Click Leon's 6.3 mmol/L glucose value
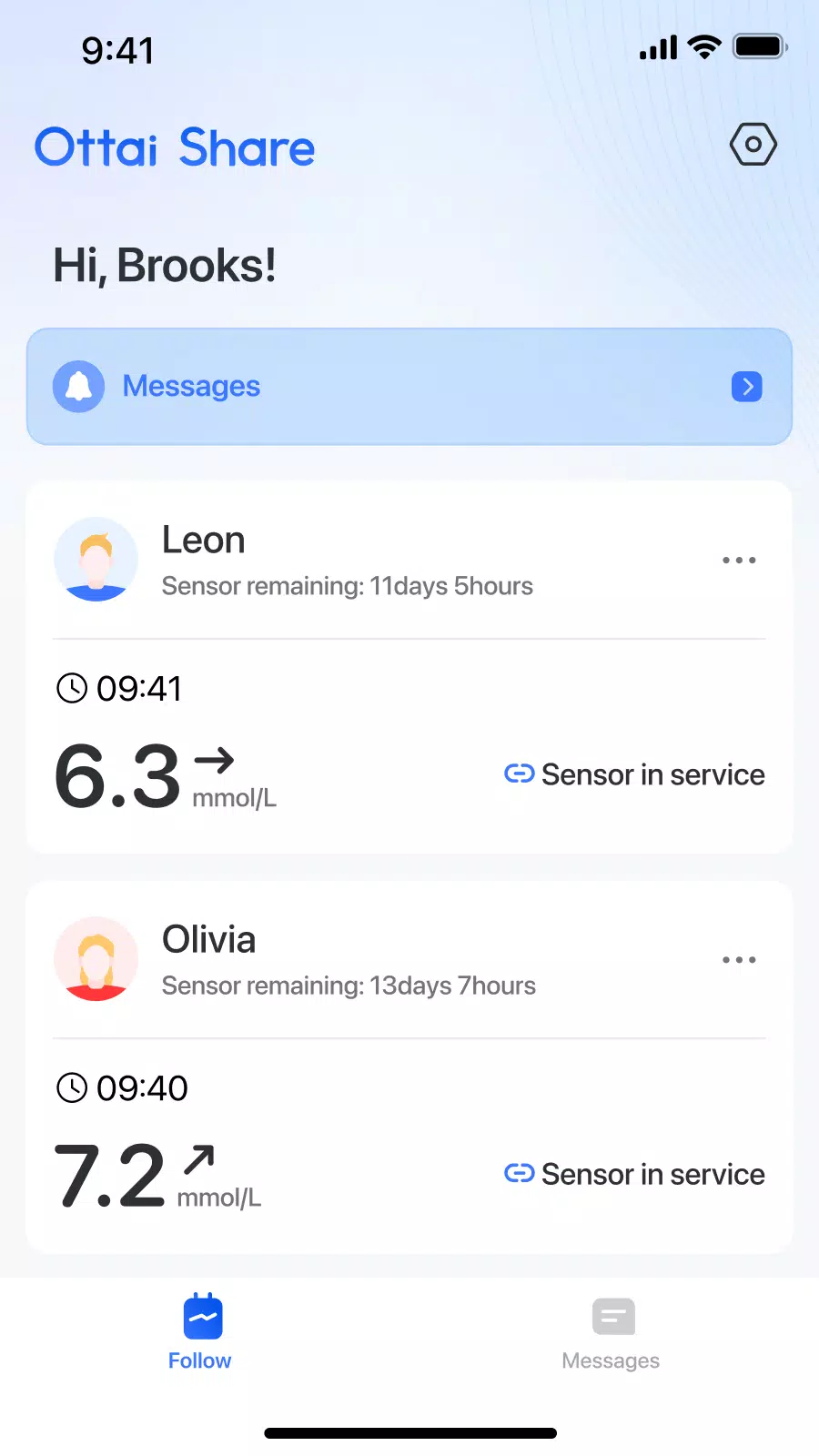Screen dimensions: 819x1456 pos(118,778)
